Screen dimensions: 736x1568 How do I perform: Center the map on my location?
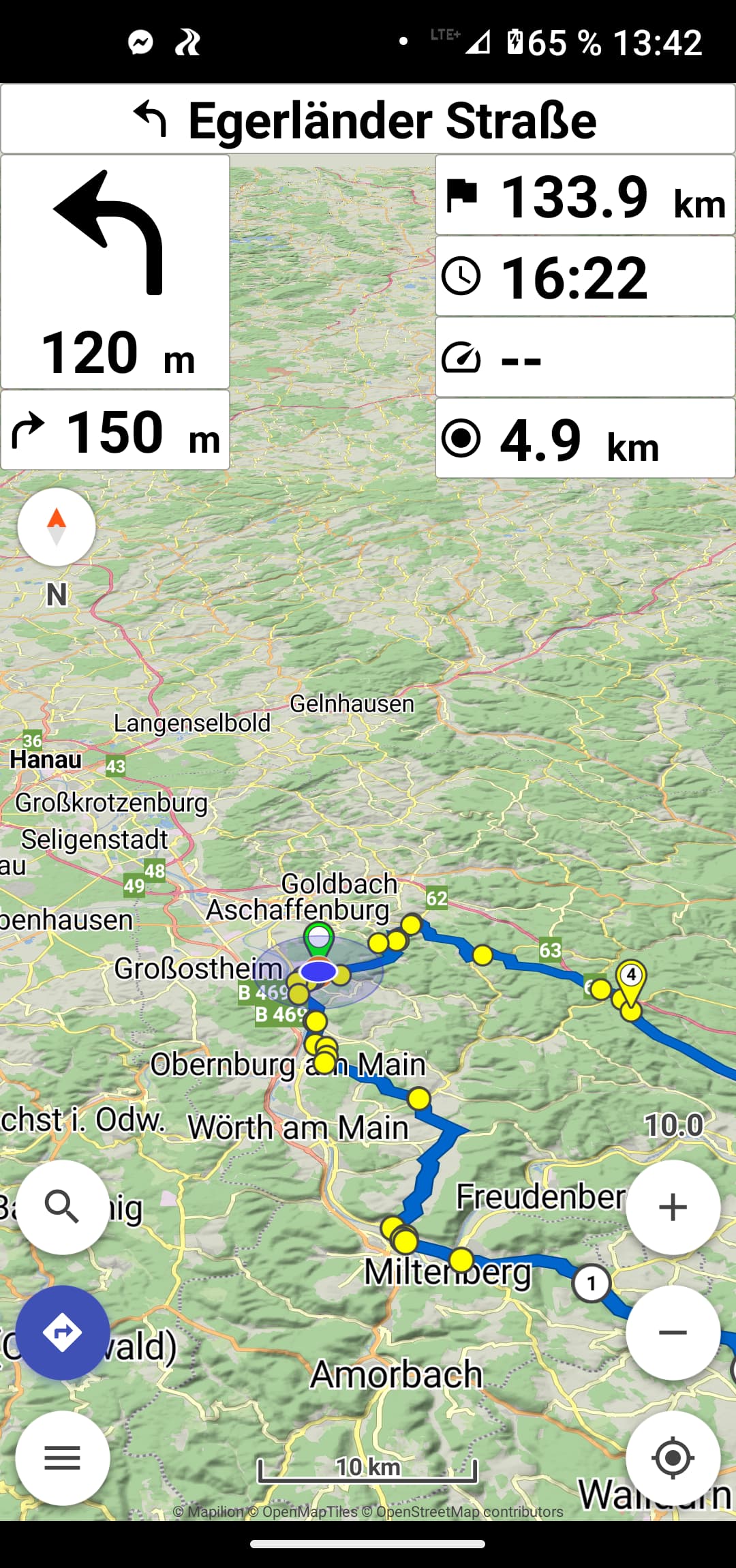(673, 1458)
